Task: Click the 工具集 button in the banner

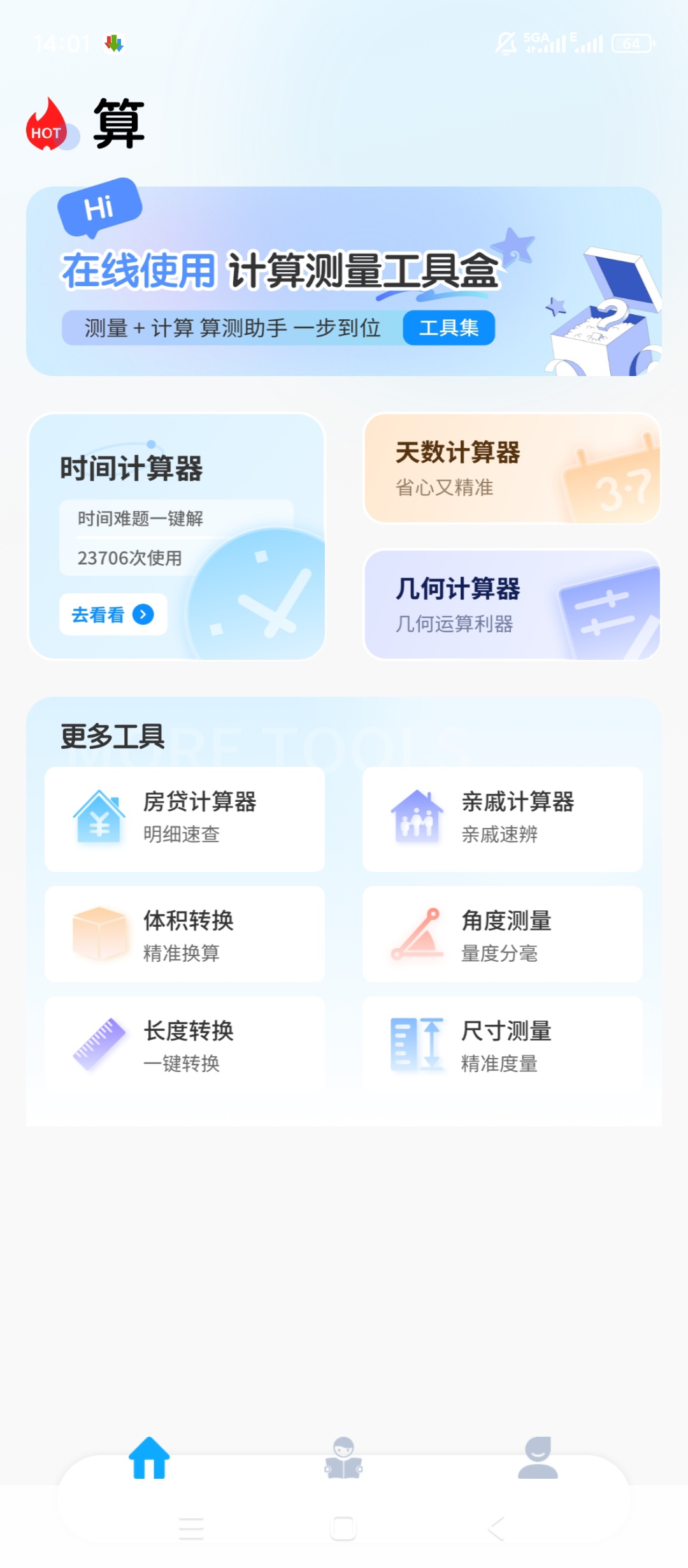Action: tap(449, 328)
